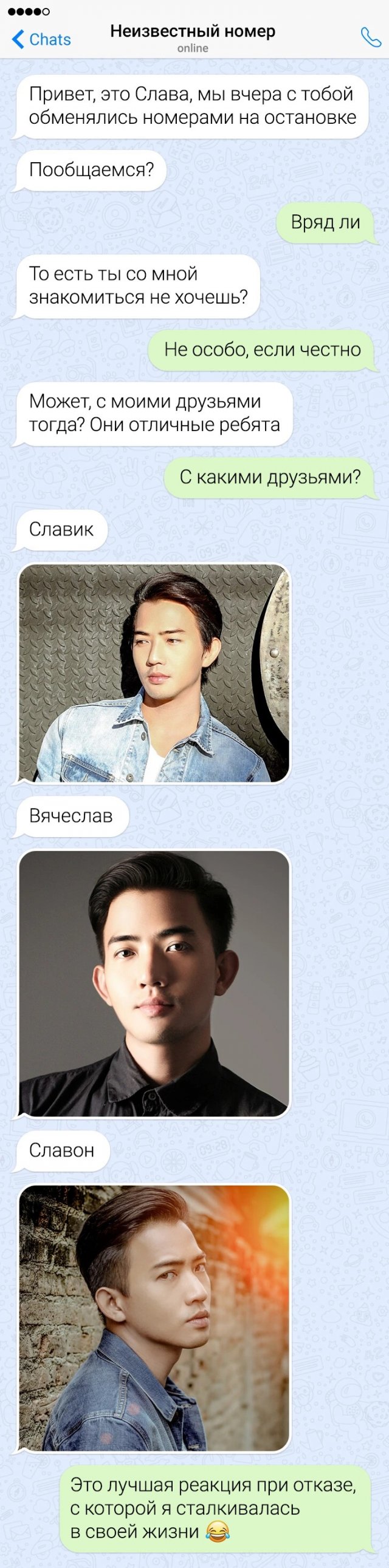389x1568 pixels.
Task: Call the unknown number
Action: click(370, 38)
